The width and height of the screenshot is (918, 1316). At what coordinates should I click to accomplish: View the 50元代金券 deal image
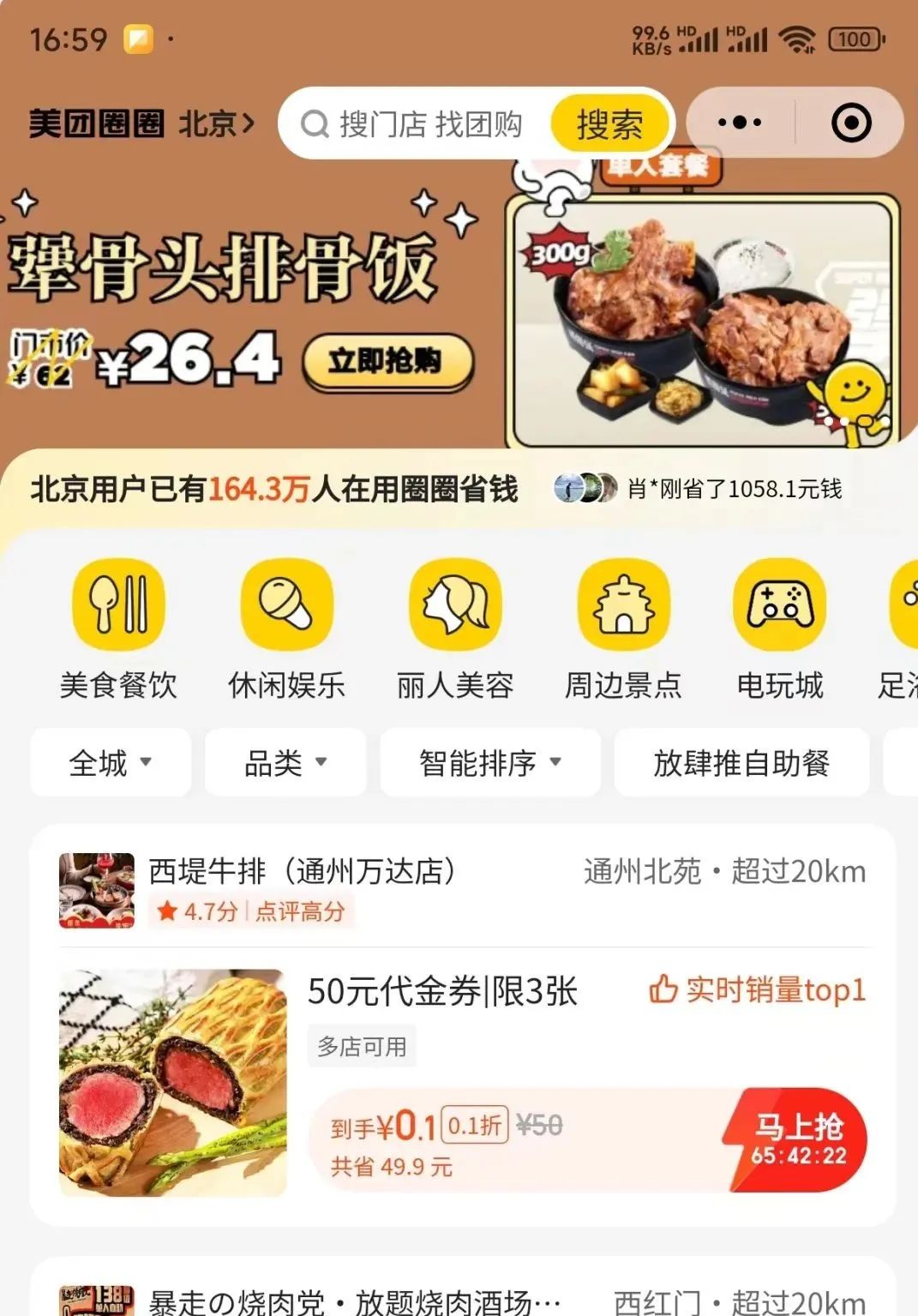pos(172,1082)
